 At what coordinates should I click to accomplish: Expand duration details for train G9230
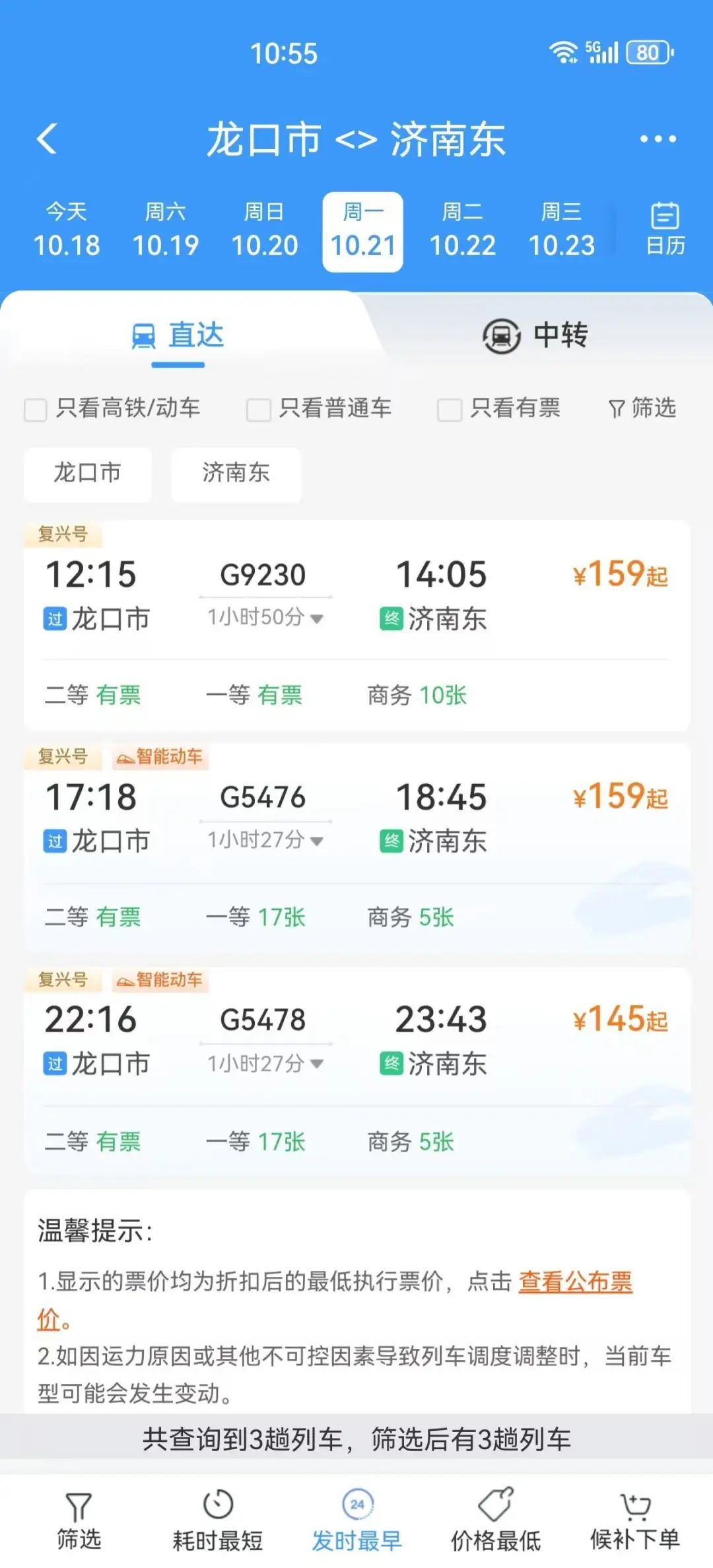point(264,619)
